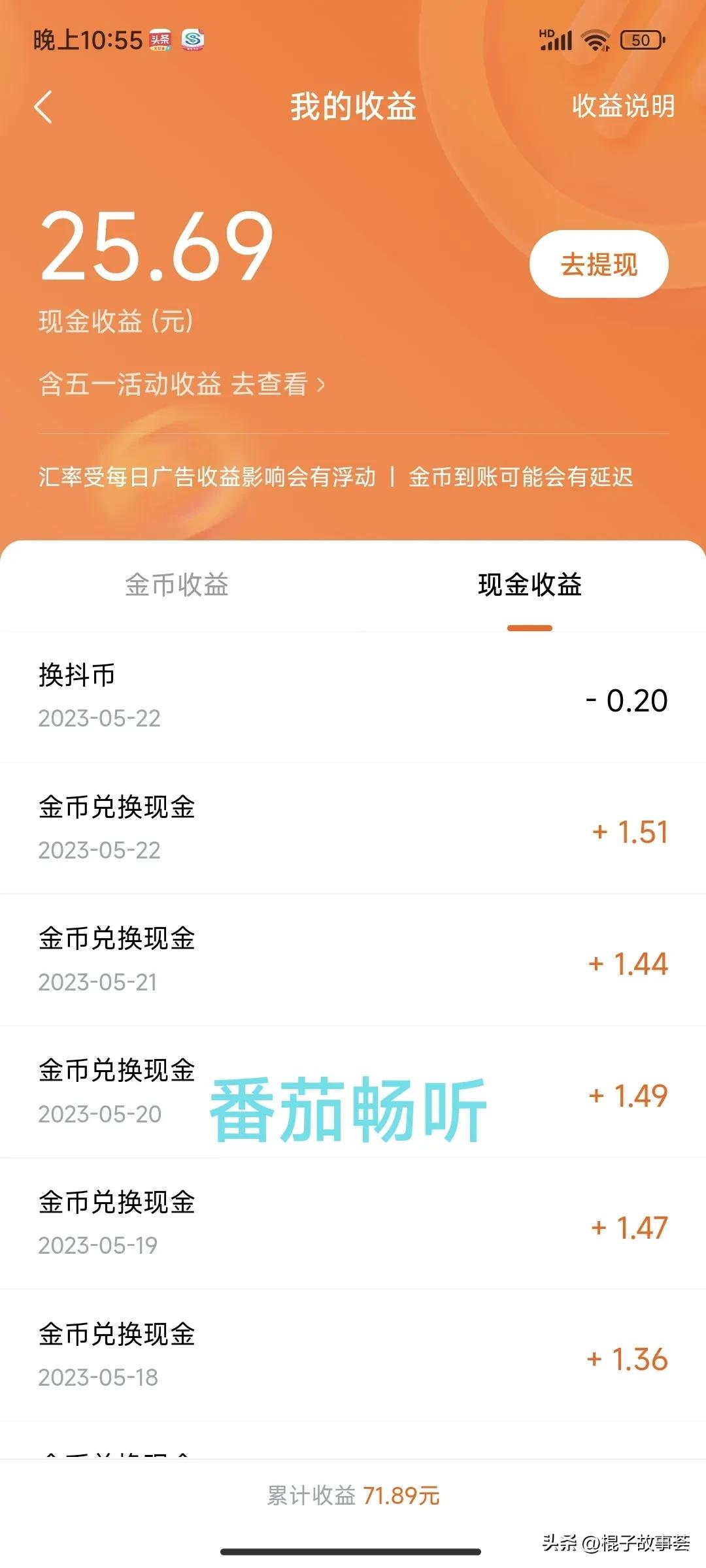Tap the home indicator bar at bottom
This screenshot has width=706, height=1568.
[x=353, y=1548]
